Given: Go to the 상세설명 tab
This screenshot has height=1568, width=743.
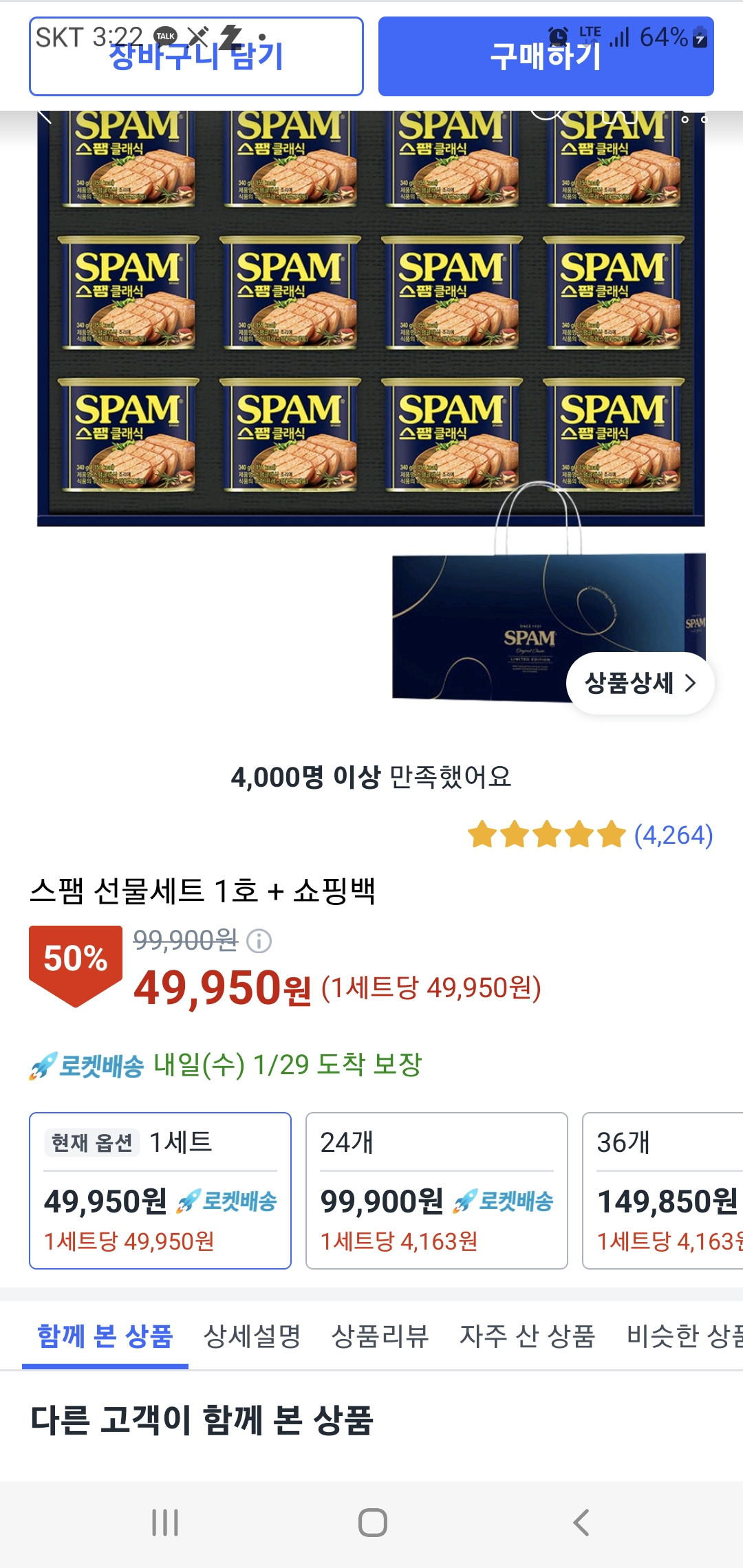Looking at the screenshot, I should 252,1336.
